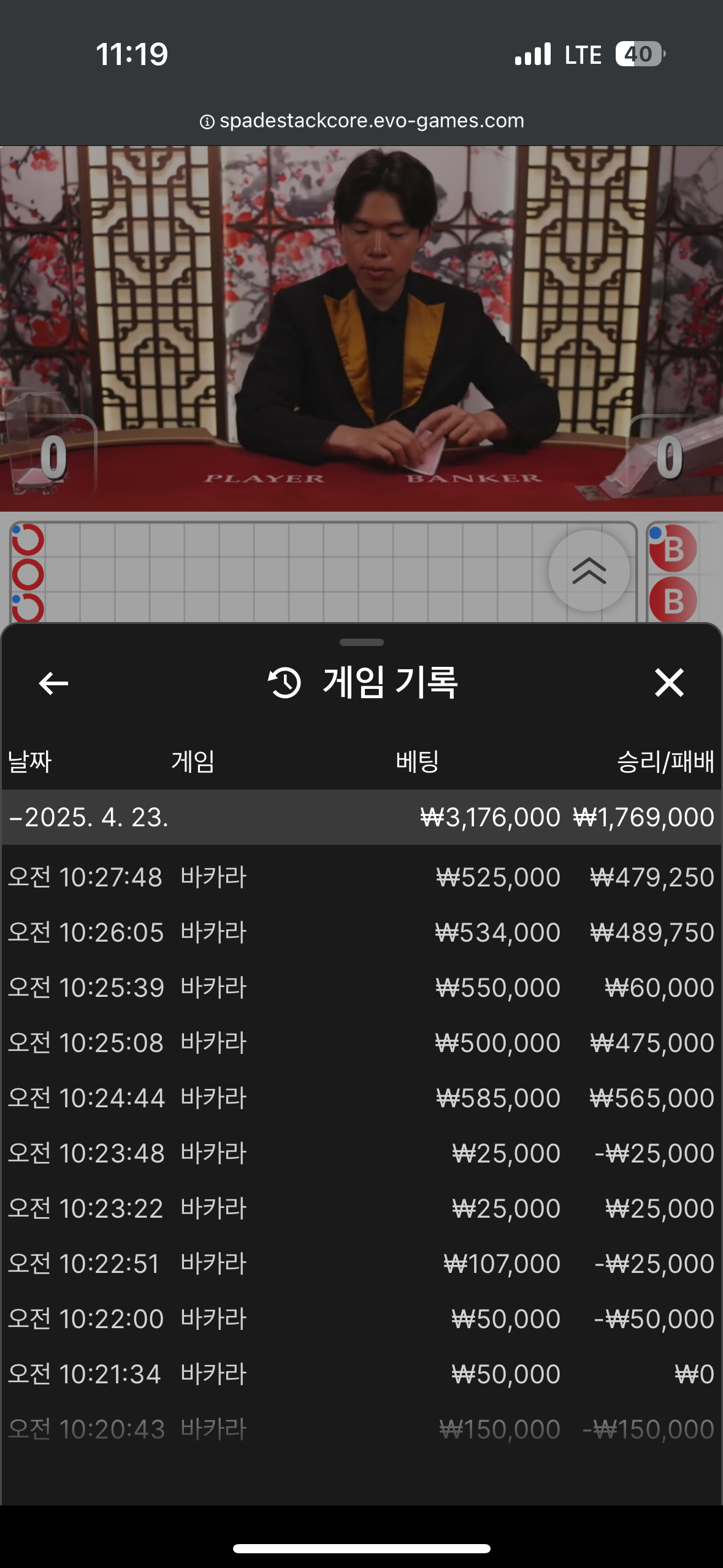723x1568 pixels.
Task: Open the 오전 10:20:43 baccarat record
Action: click(x=361, y=1429)
